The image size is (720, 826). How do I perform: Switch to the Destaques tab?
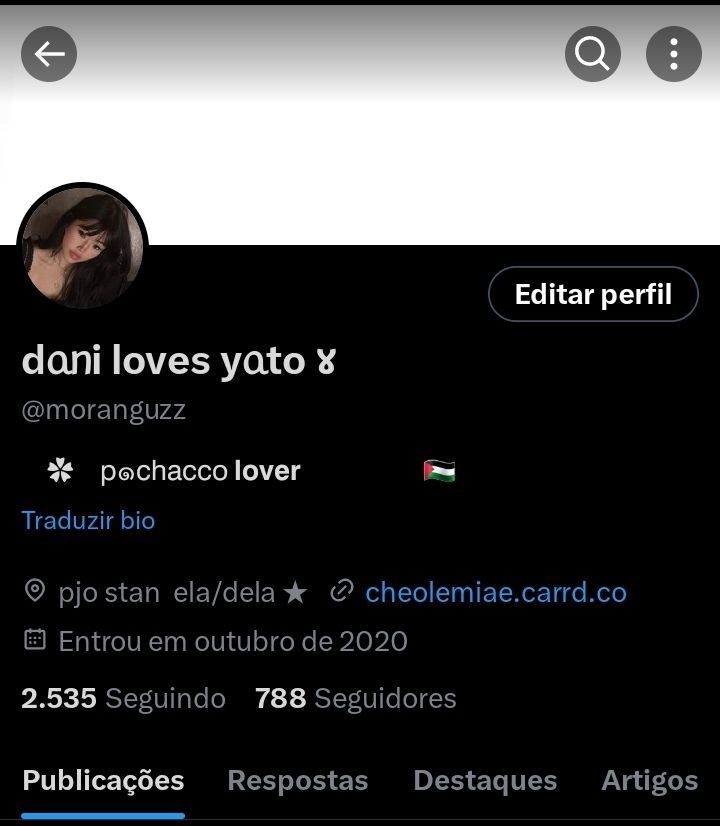tap(485, 780)
